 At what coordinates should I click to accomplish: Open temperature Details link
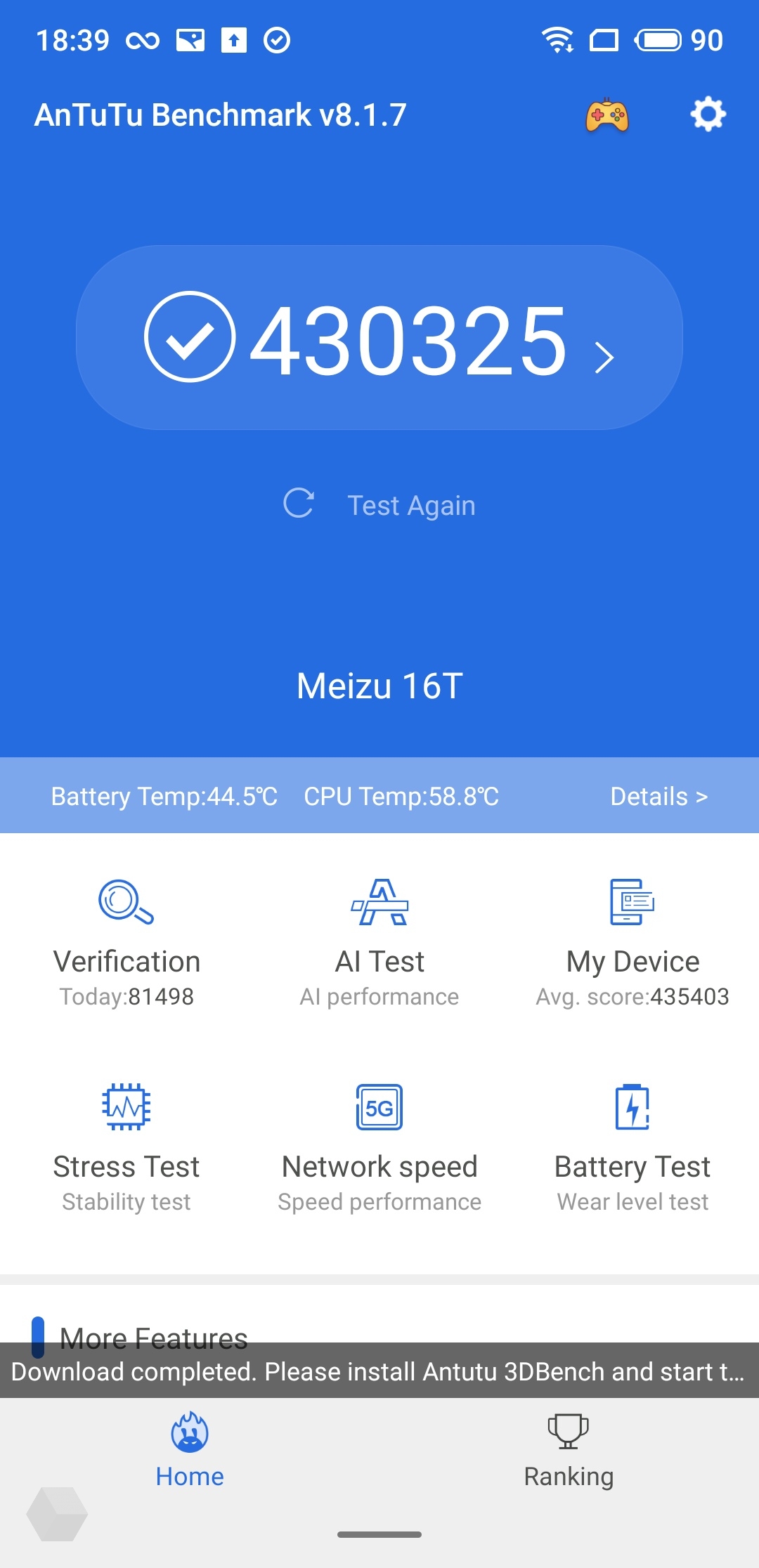point(659,796)
